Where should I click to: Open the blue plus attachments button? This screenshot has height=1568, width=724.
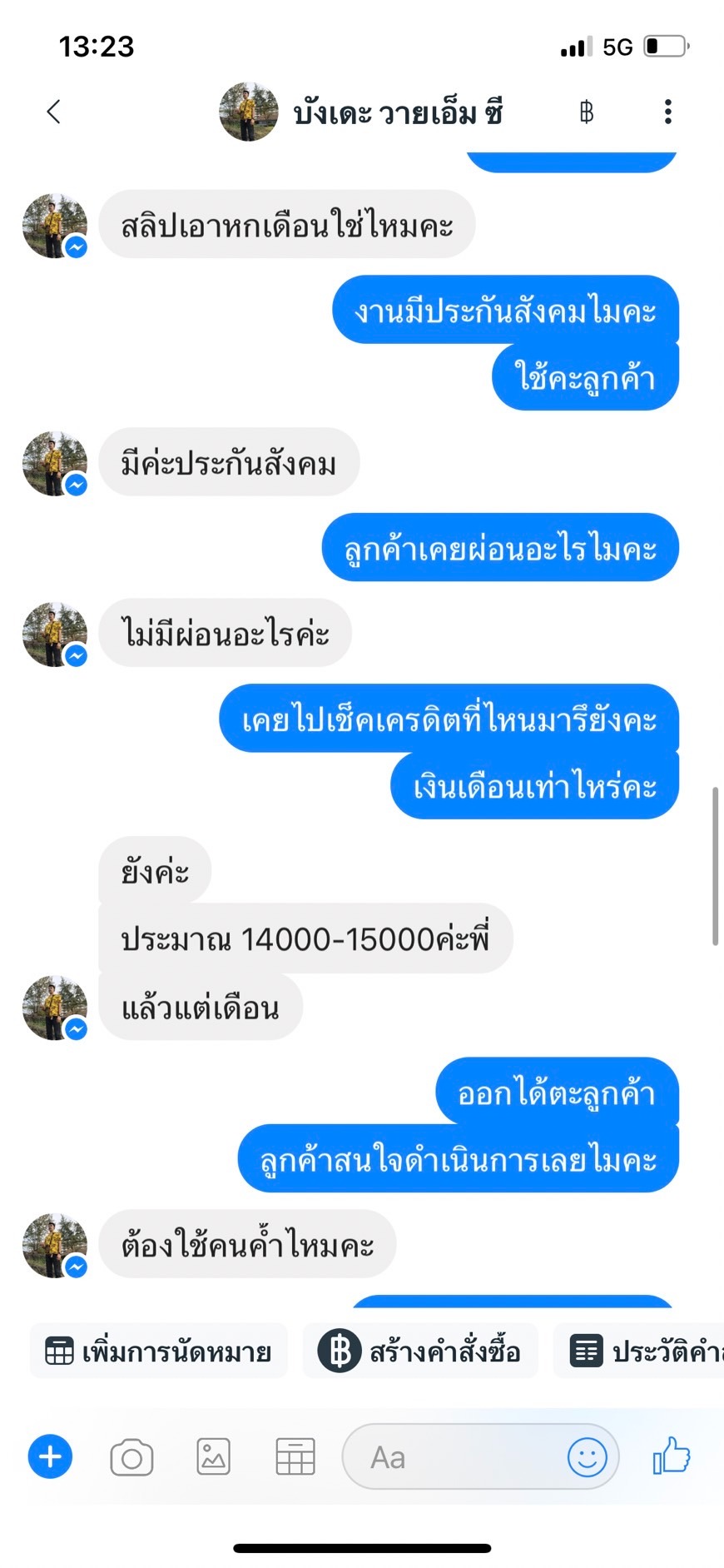[50, 1456]
